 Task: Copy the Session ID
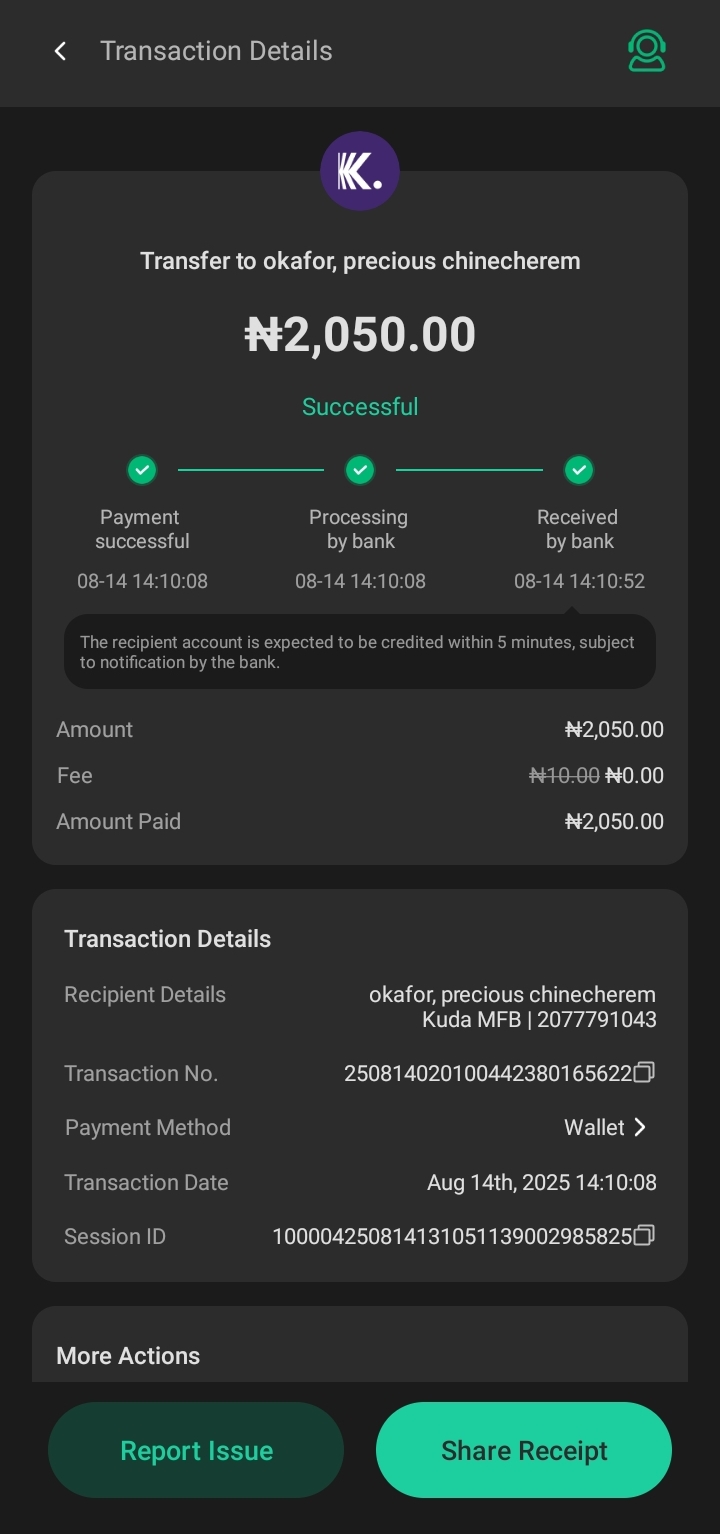tap(645, 1236)
